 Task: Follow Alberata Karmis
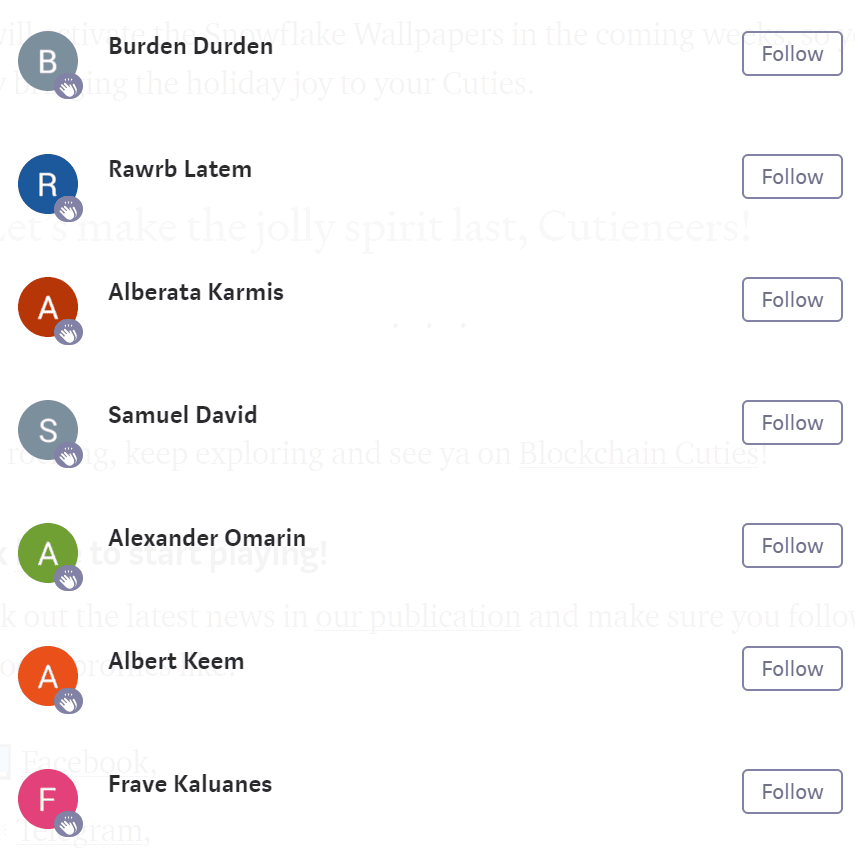[x=792, y=300]
